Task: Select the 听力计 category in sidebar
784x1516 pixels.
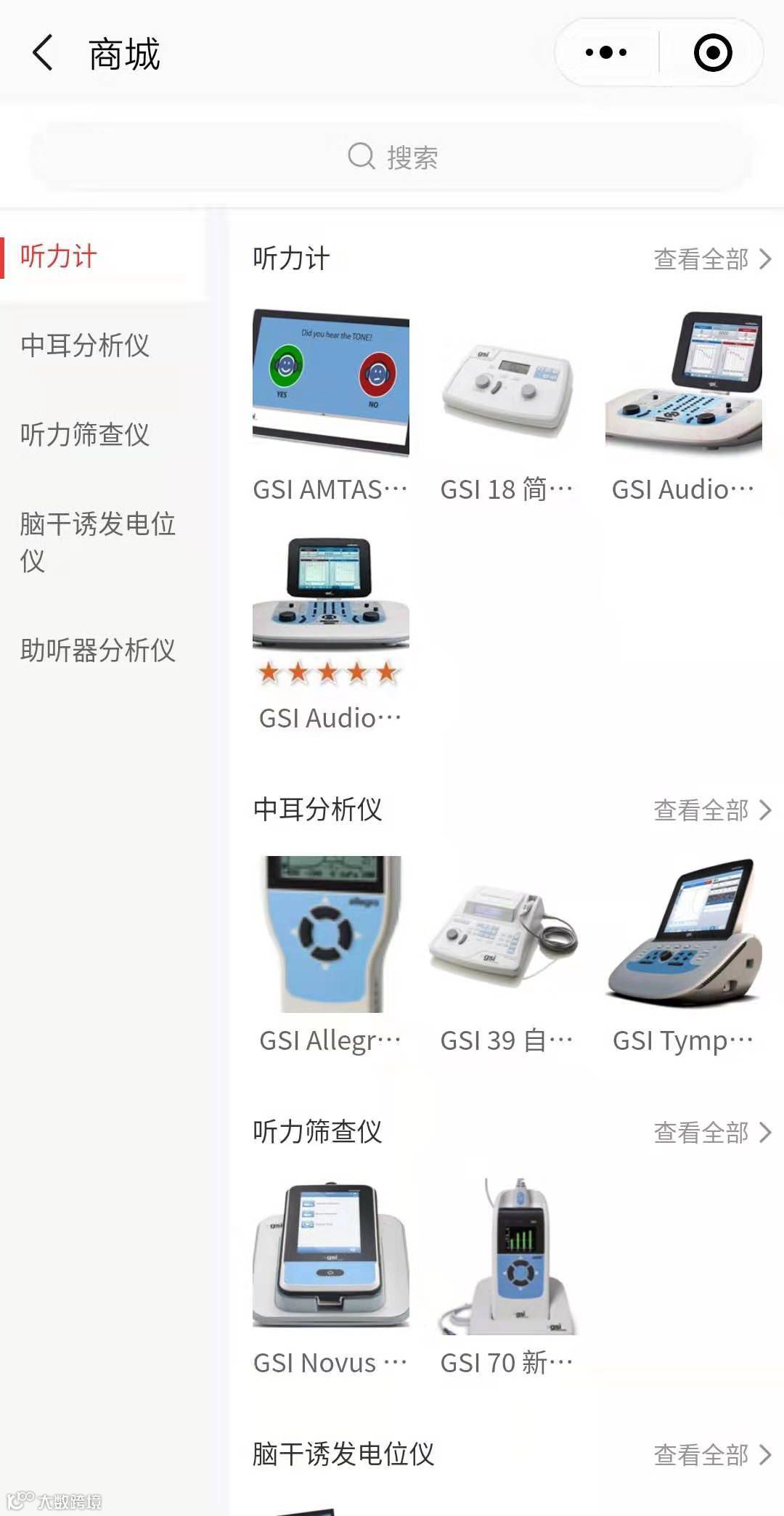Action: tap(60, 256)
